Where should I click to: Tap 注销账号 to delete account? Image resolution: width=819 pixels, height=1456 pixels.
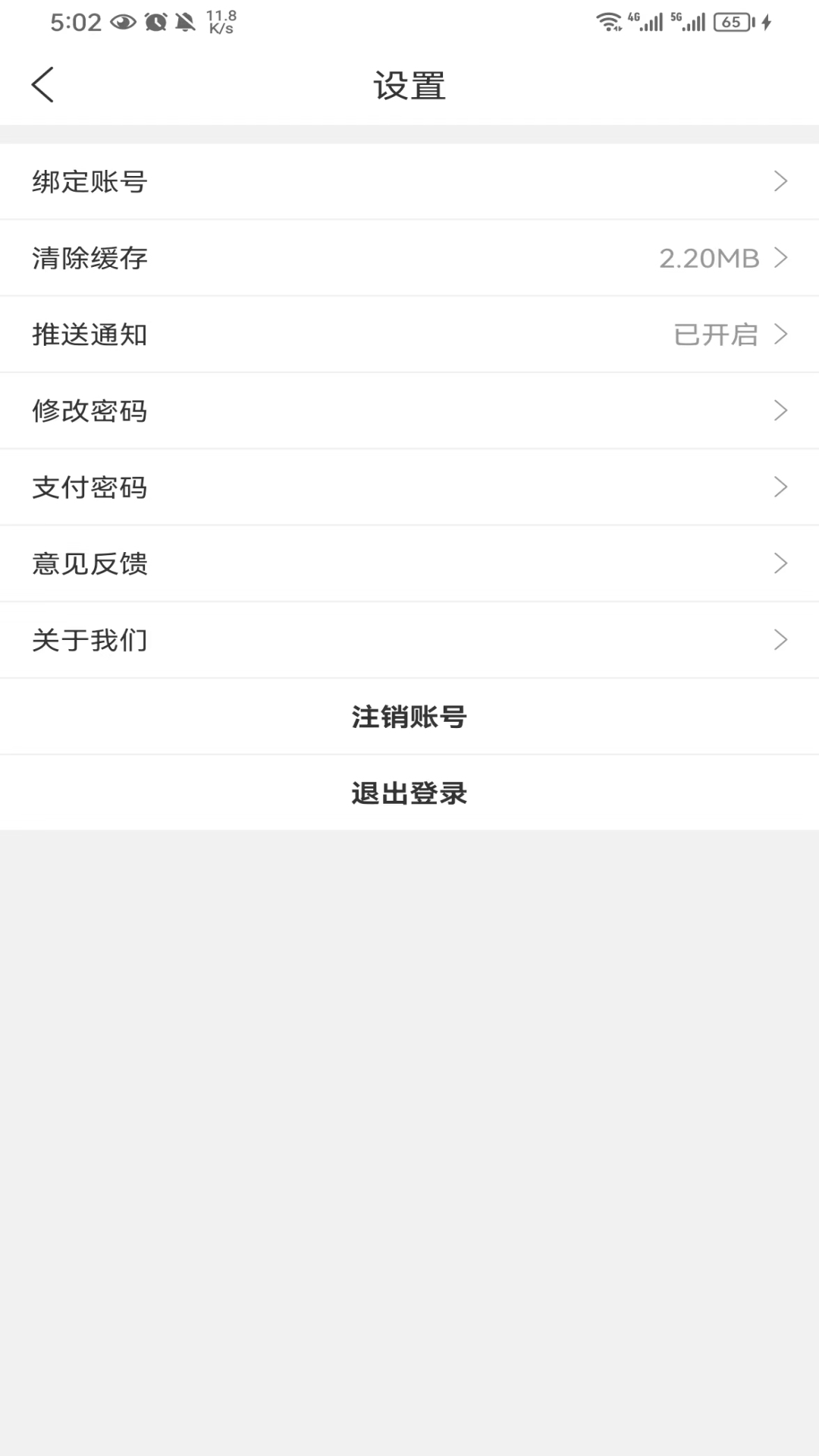tap(409, 717)
